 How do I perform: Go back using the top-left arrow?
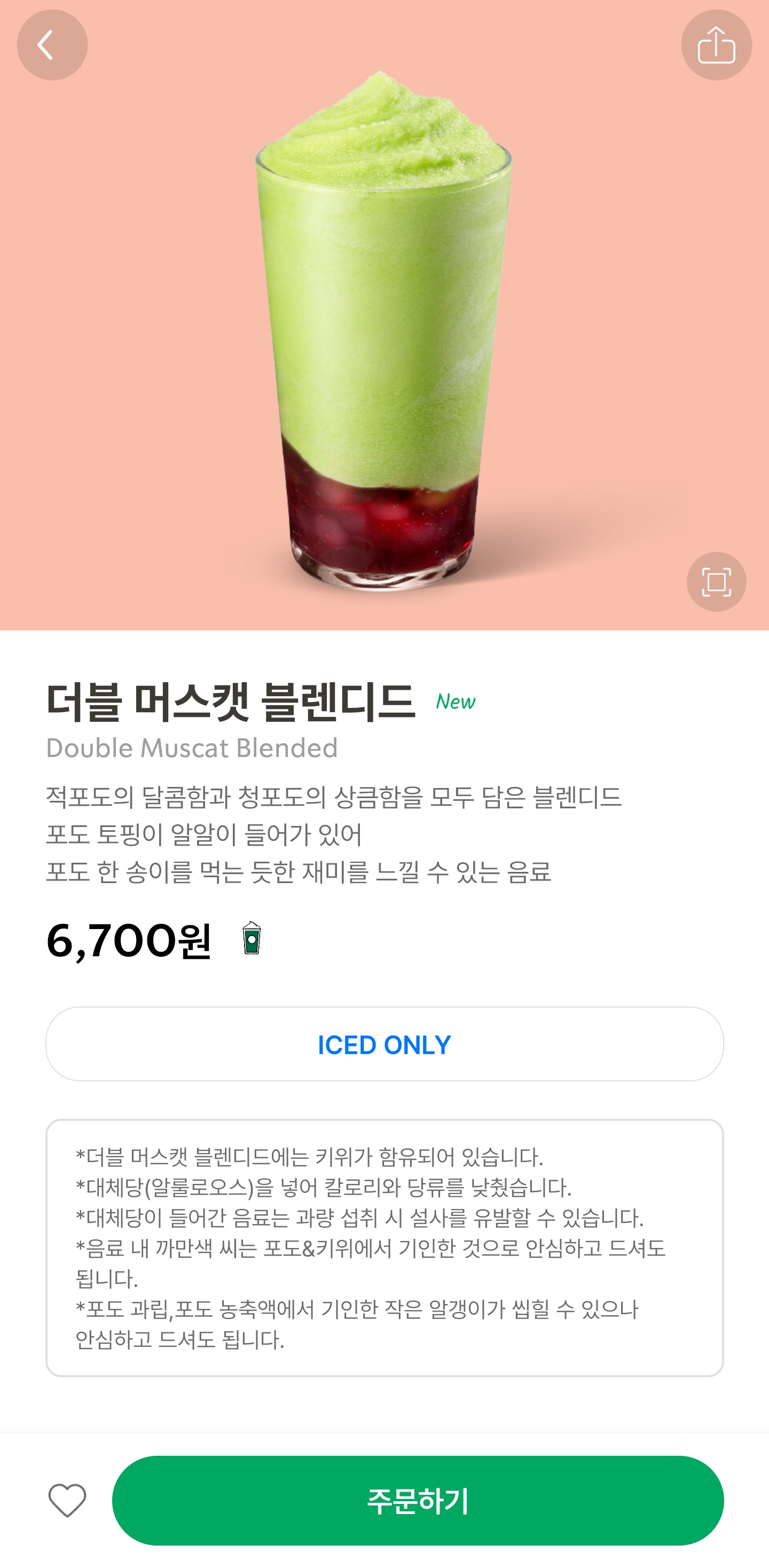pos(52,45)
